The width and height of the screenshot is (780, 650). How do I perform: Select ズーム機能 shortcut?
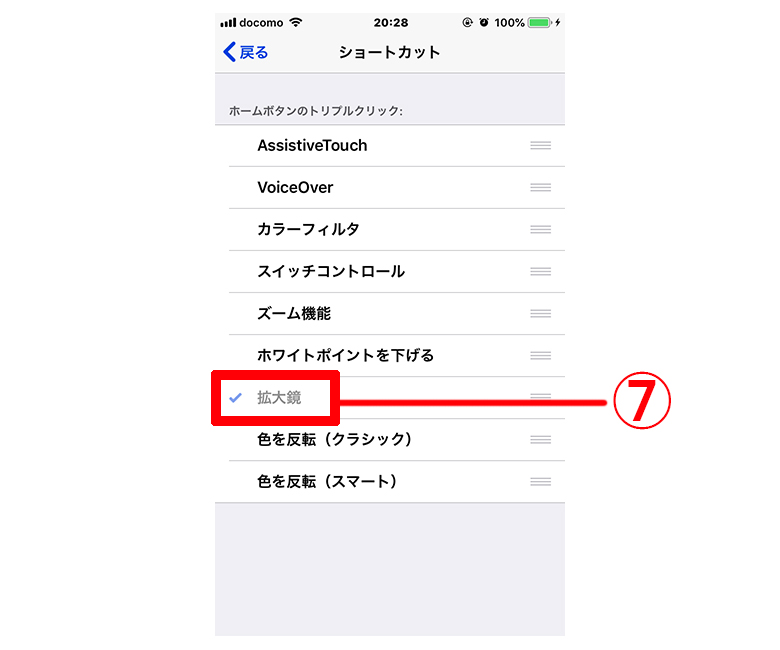[294, 313]
